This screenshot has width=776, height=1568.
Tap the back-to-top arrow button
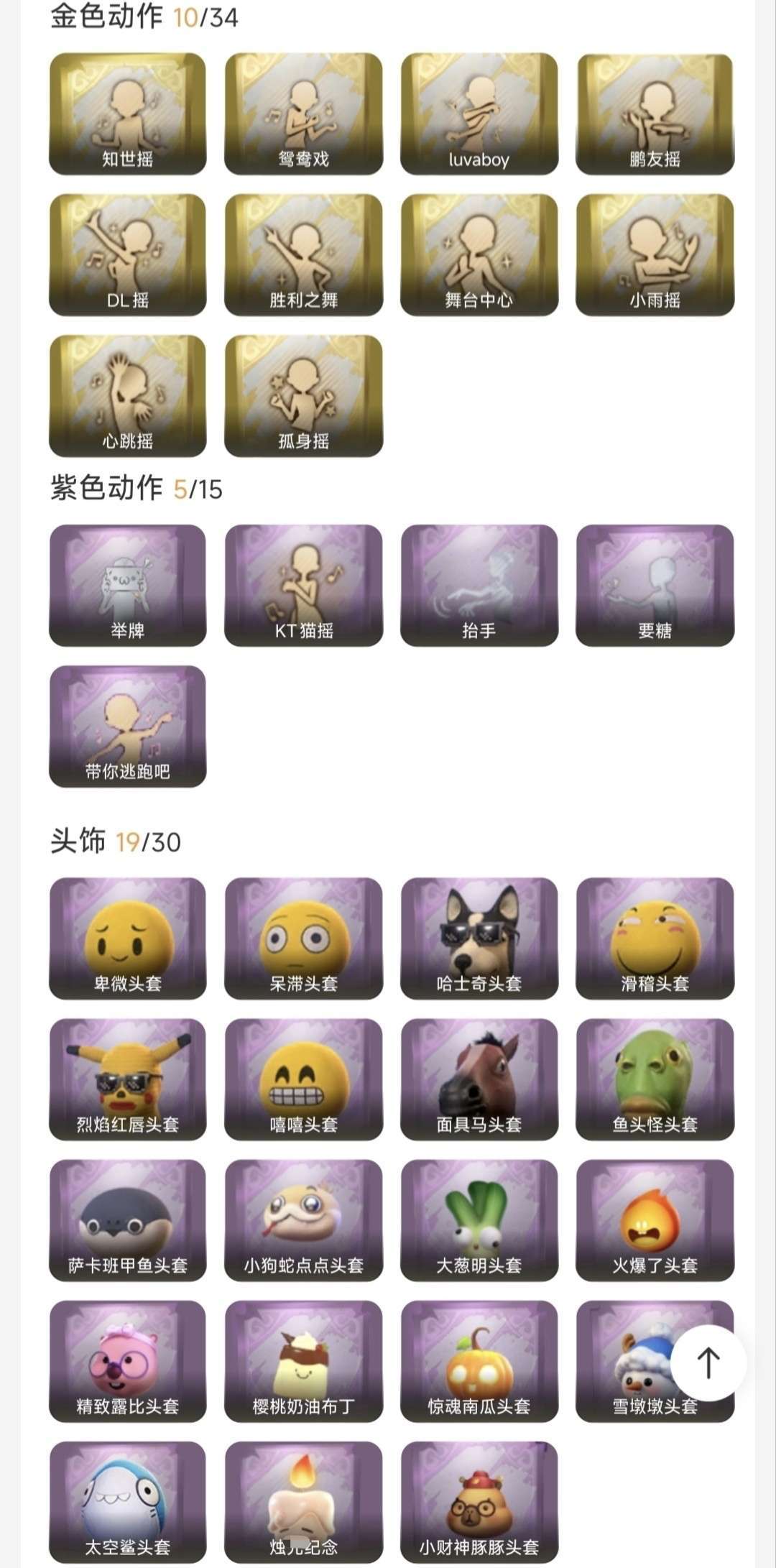(x=708, y=1362)
